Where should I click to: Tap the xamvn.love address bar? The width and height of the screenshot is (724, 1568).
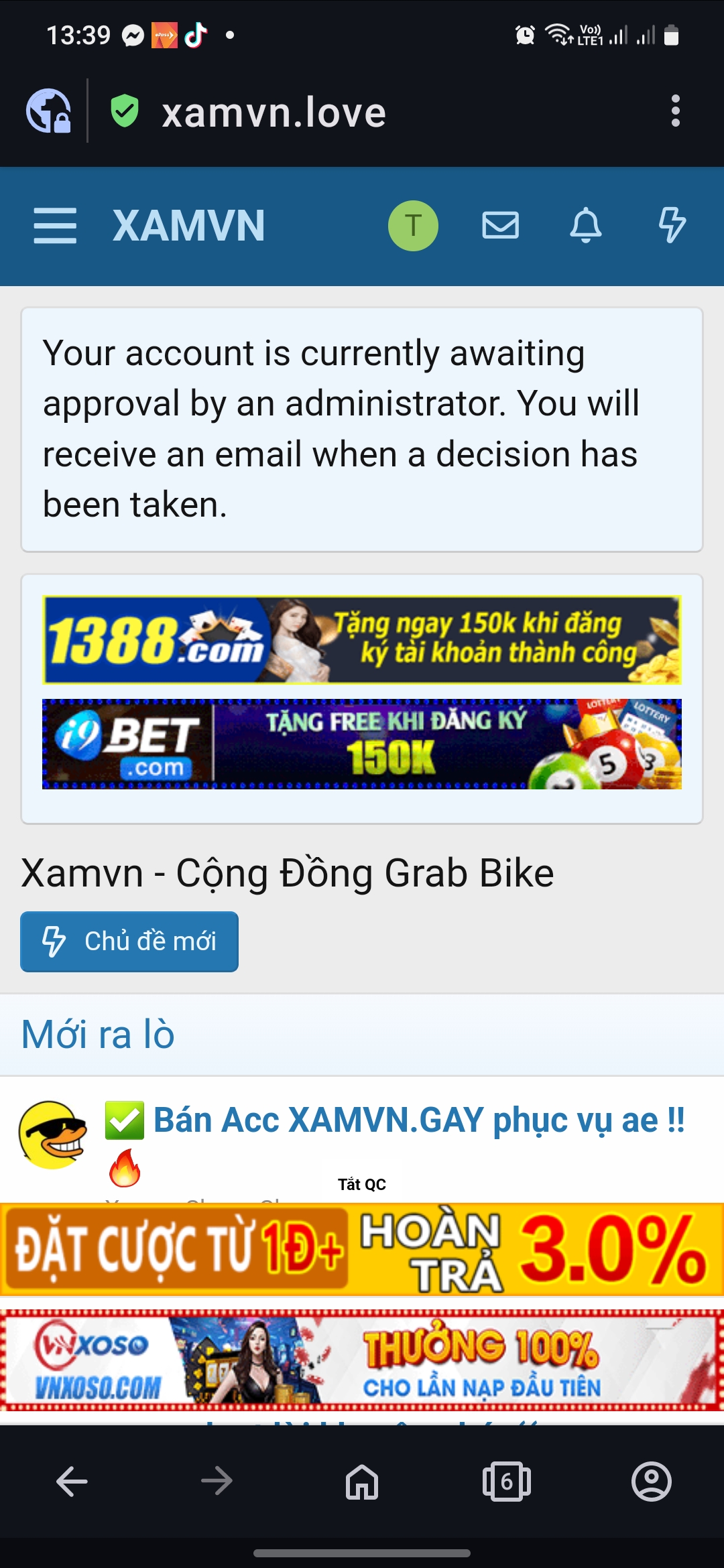(275, 112)
